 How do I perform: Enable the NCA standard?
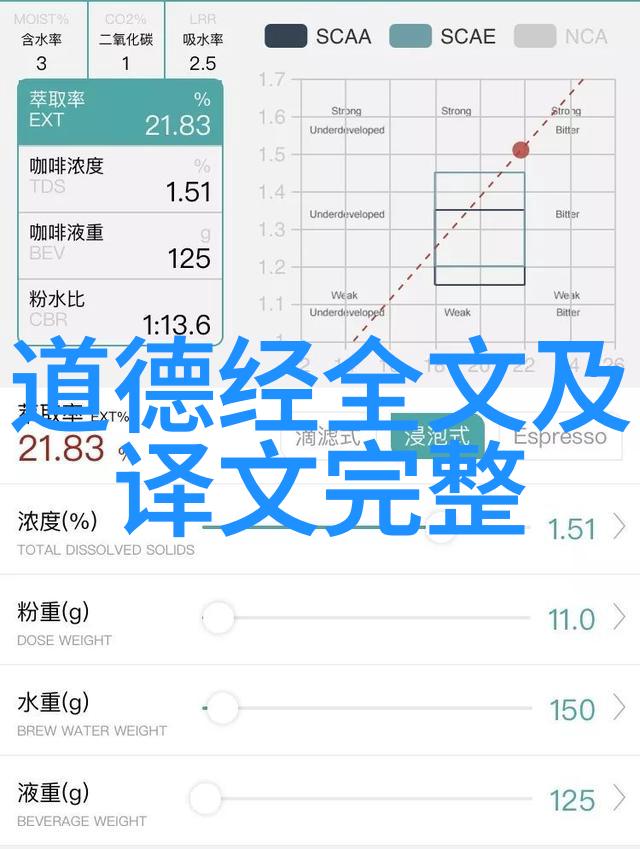pos(561,37)
